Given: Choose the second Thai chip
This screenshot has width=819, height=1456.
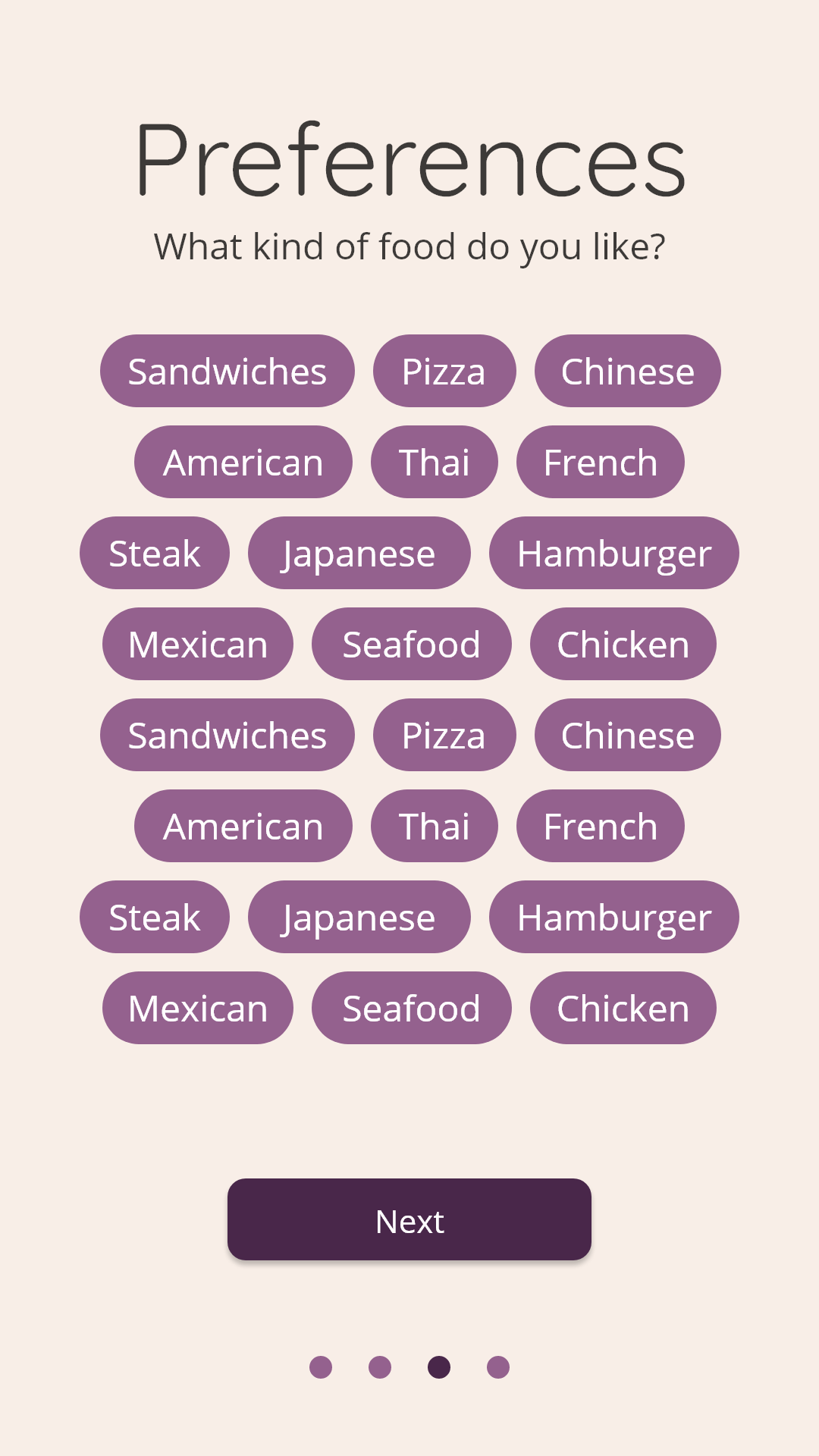Looking at the screenshot, I should [x=434, y=826].
